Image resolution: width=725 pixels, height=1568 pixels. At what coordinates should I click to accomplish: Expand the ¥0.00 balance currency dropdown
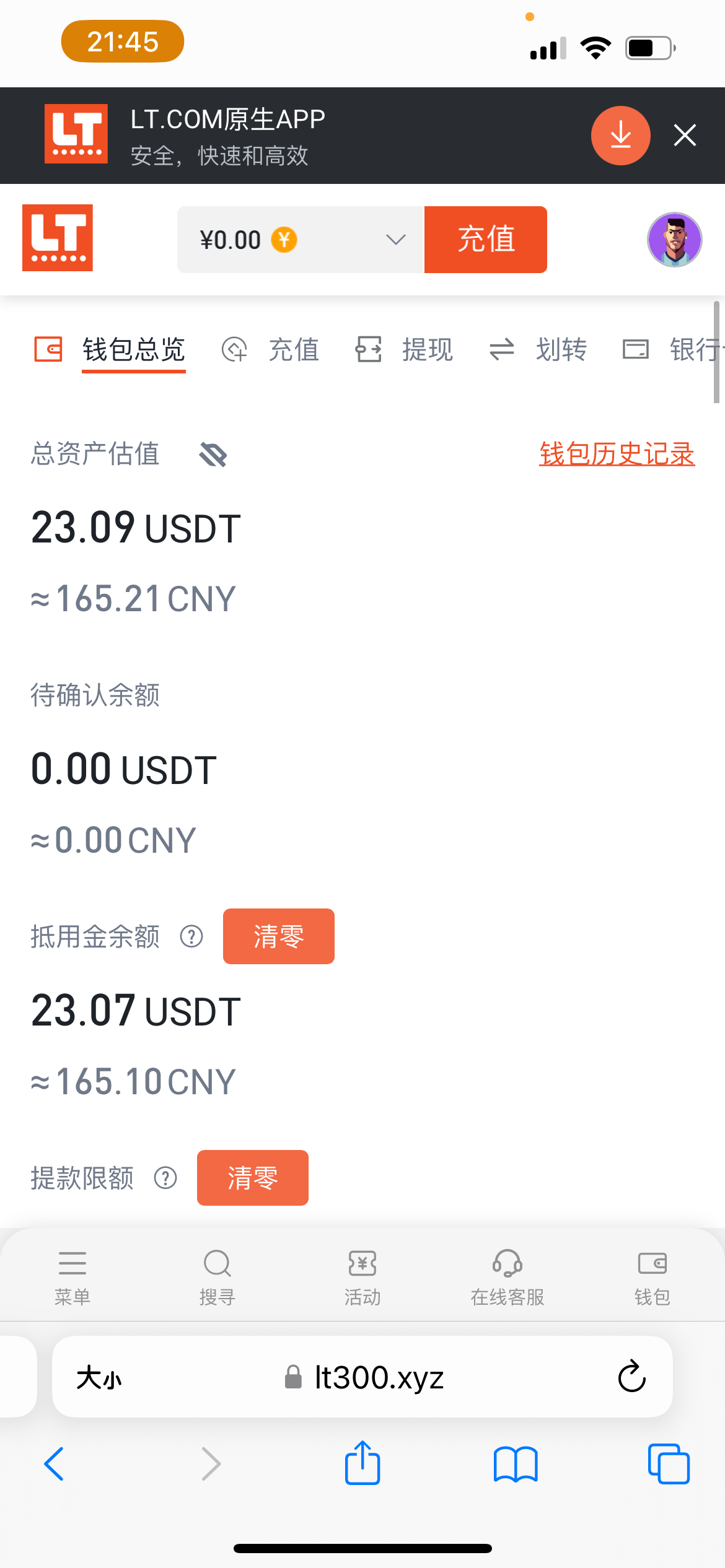(x=395, y=240)
